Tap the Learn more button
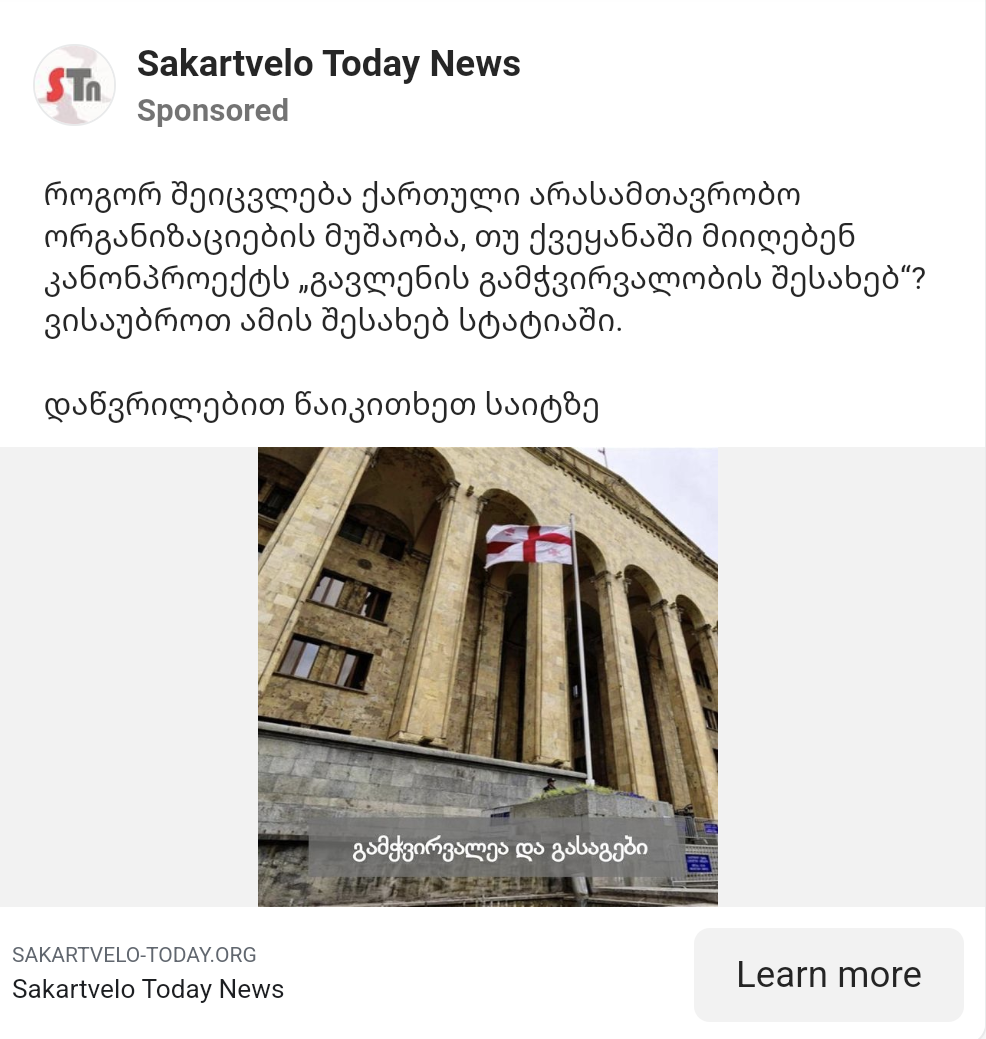This screenshot has height=1039, width=986. (x=828, y=974)
